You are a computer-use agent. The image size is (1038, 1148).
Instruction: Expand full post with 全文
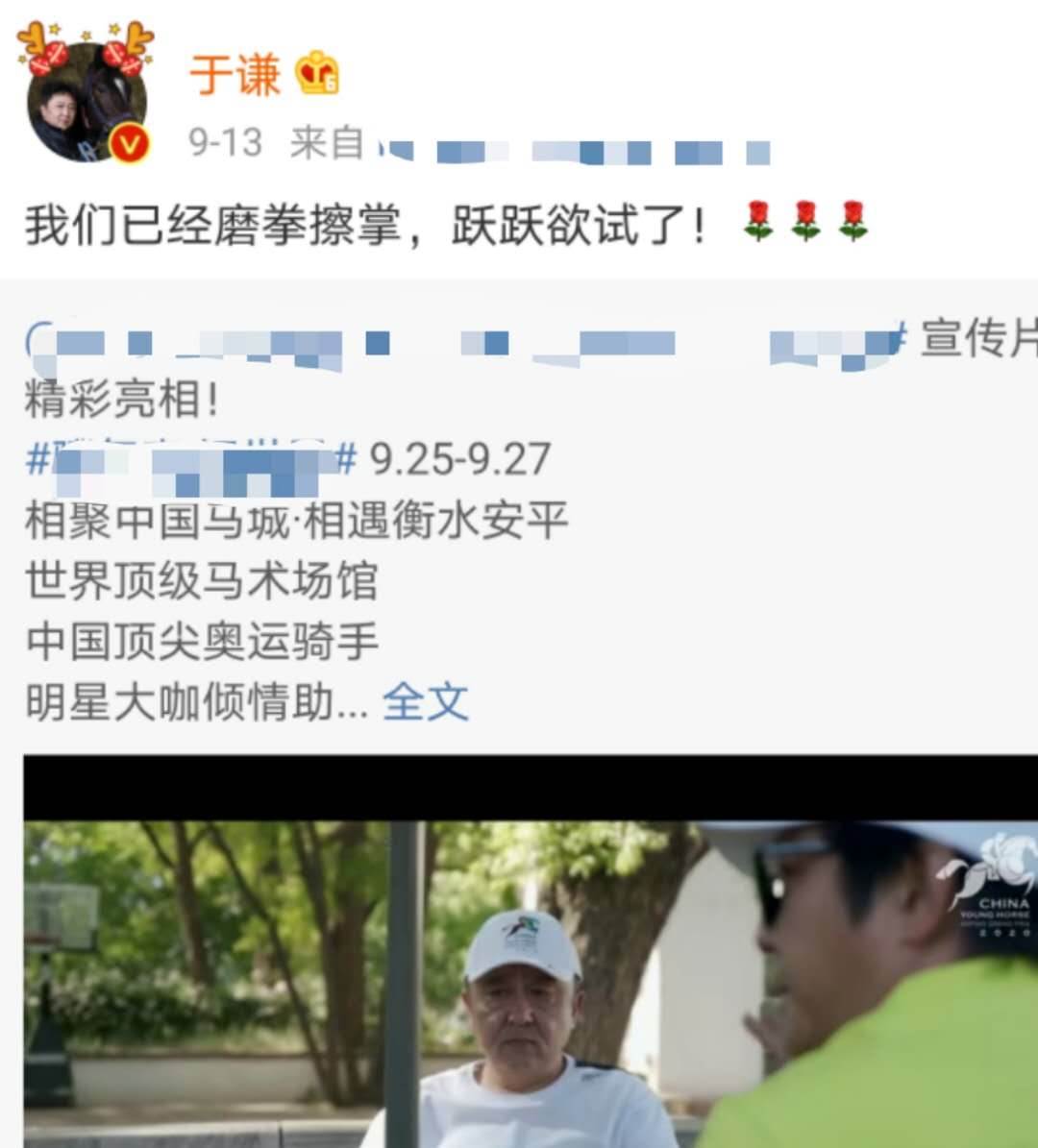tap(425, 702)
